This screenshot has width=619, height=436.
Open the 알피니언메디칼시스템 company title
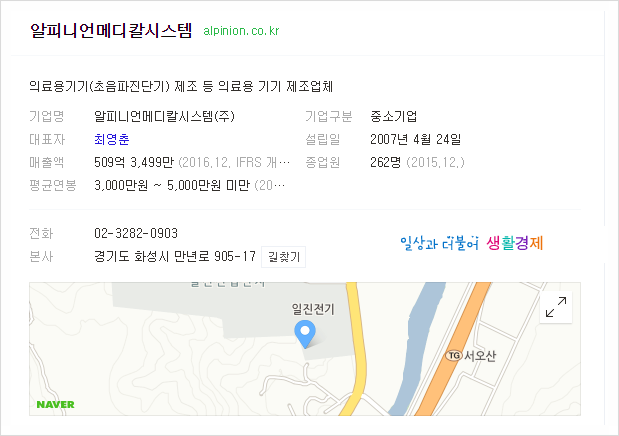[x=110, y=29]
